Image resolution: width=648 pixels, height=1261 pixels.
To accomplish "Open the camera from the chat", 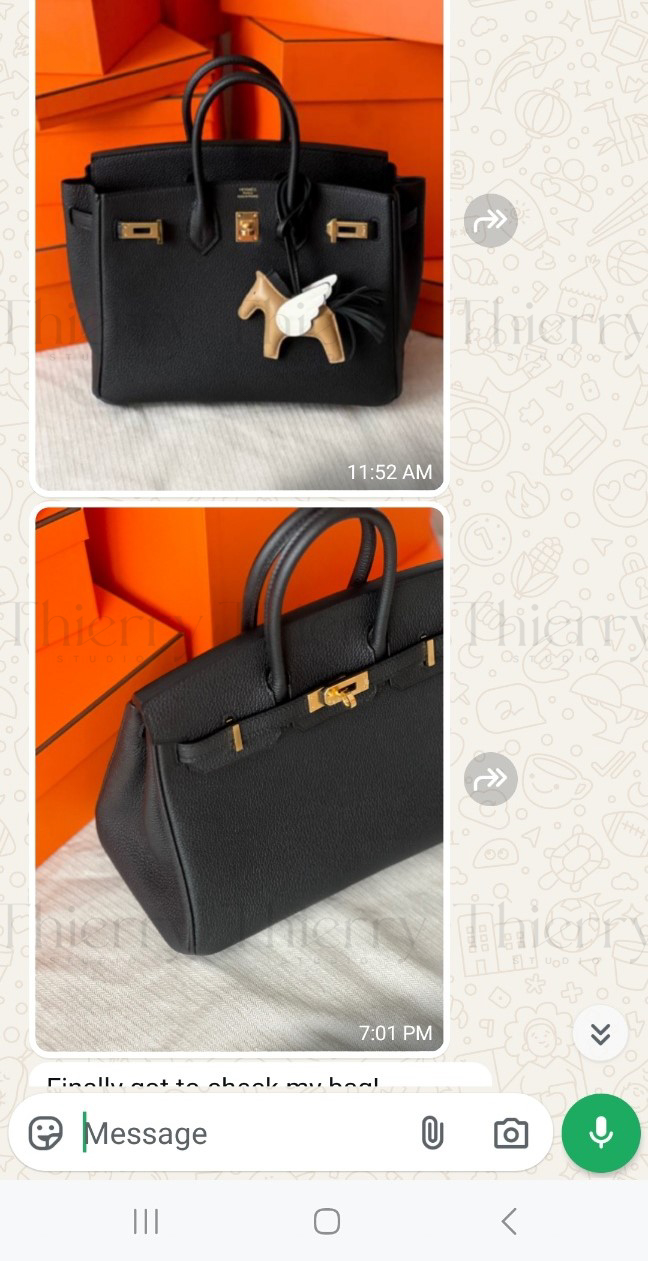I will tap(511, 1133).
